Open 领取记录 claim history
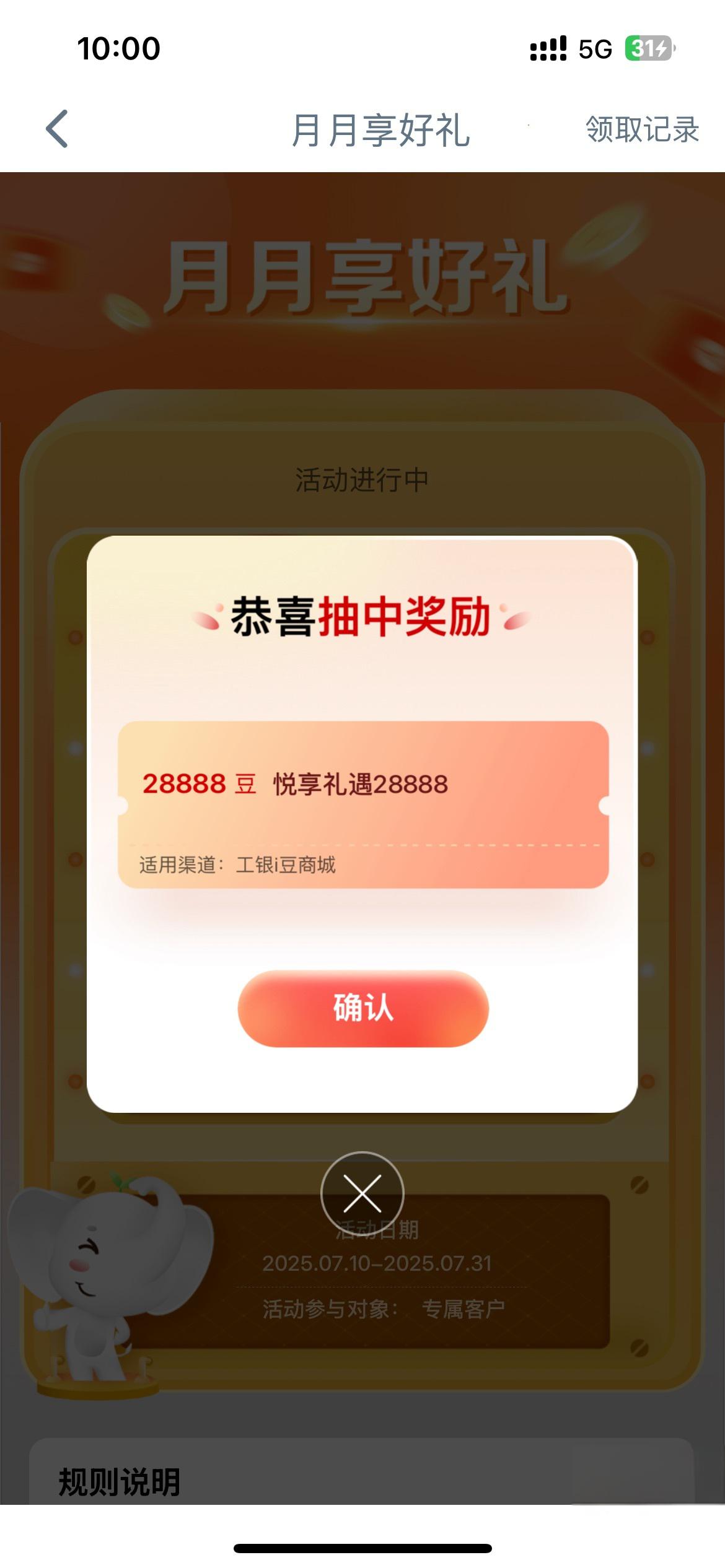Screen dimensions: 725x1568 coord(643,129)
